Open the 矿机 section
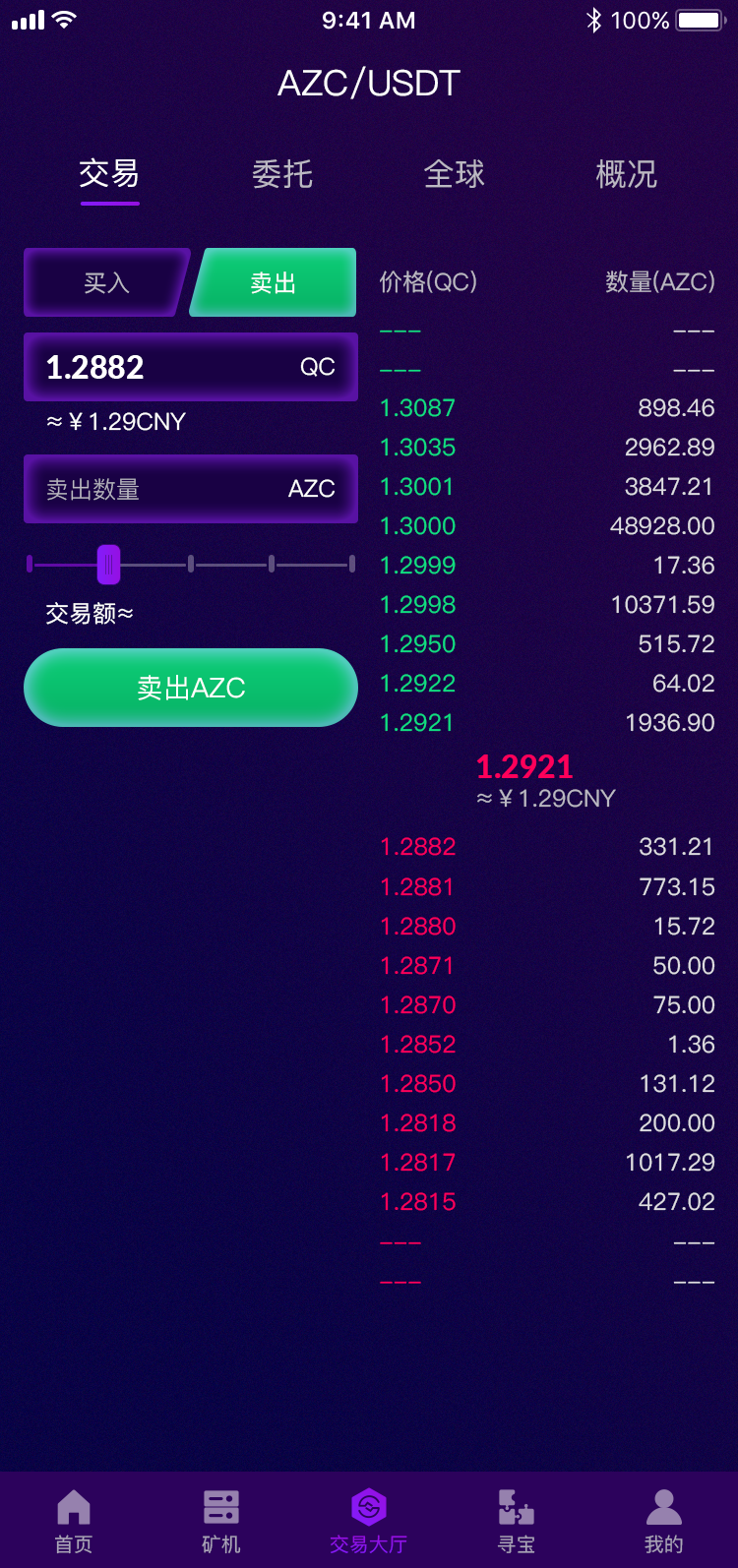This screenshot has height=1568, width=738. 221,1520
